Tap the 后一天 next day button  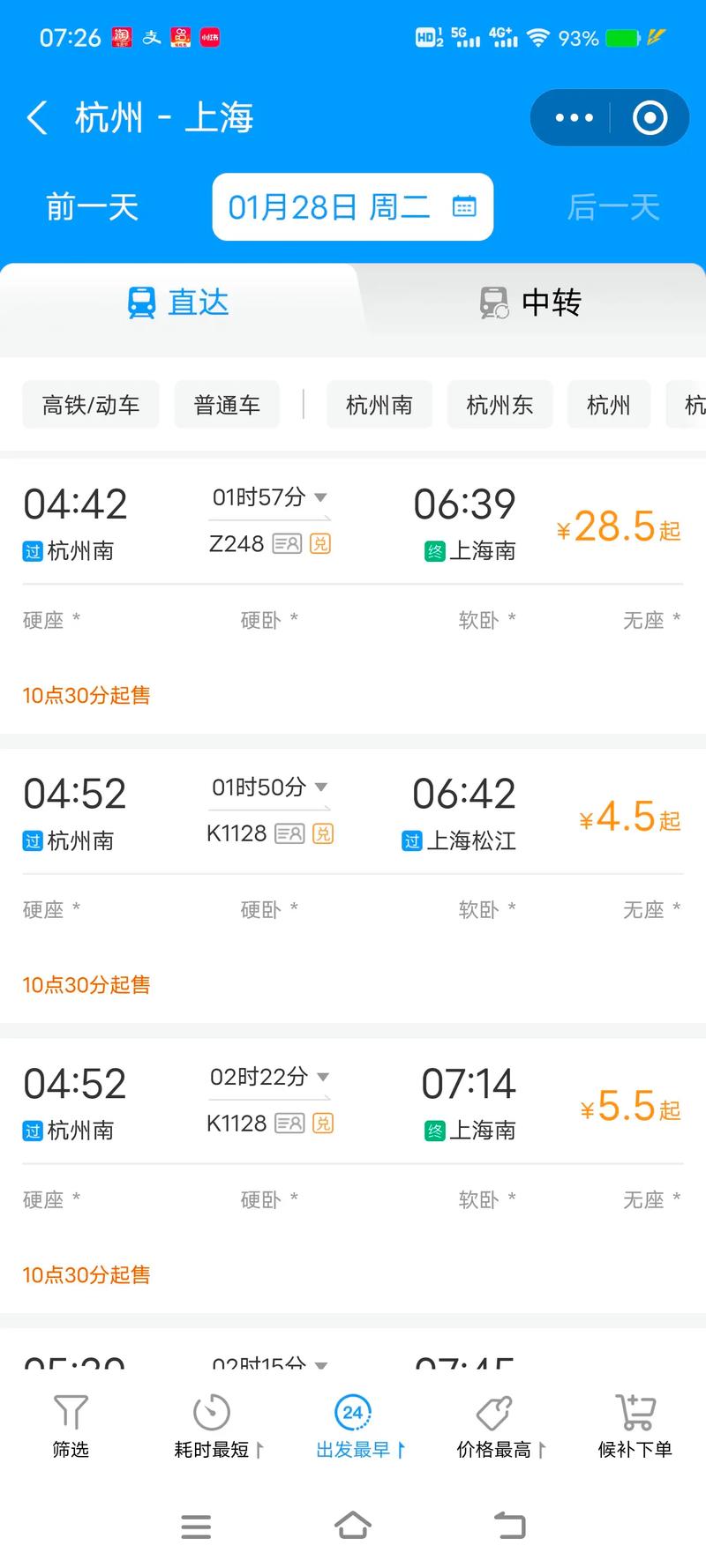coord(612,206)
